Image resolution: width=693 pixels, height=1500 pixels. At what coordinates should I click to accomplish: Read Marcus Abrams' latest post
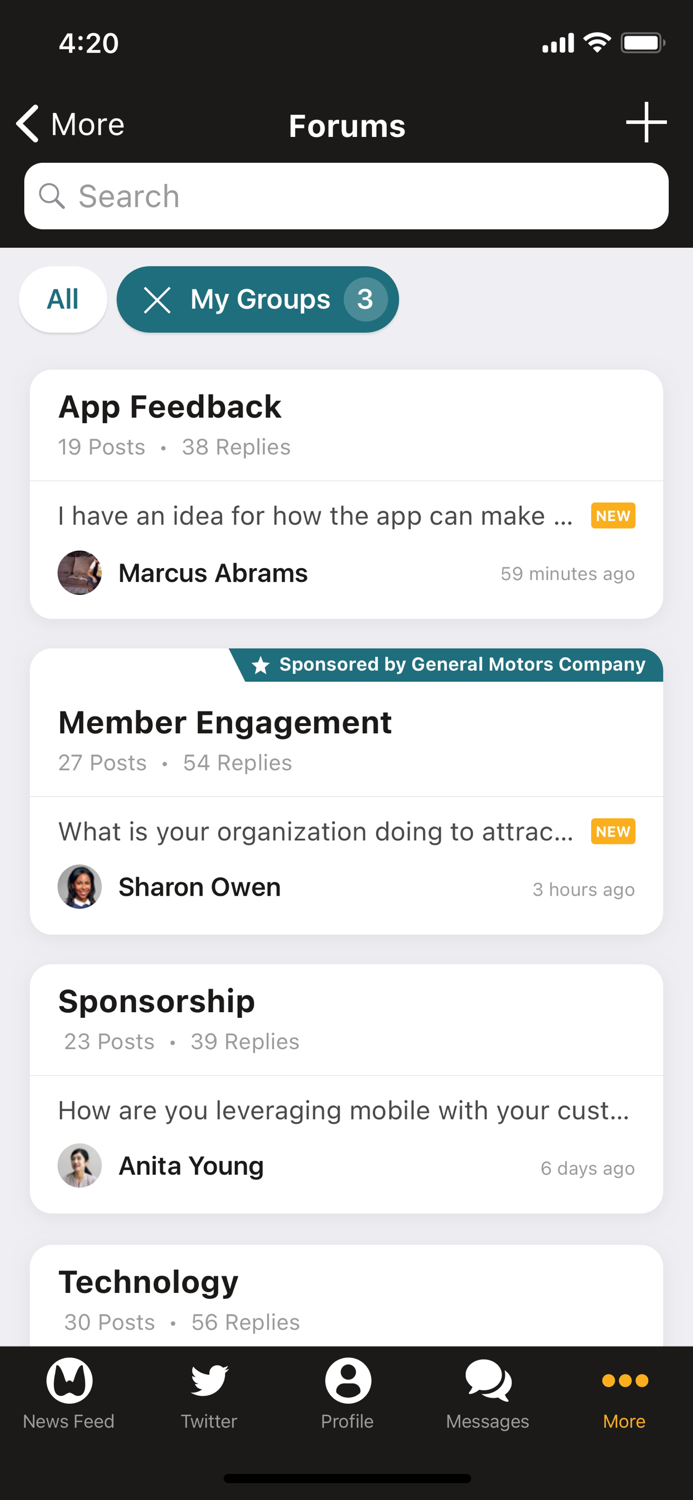coord(315,517)
